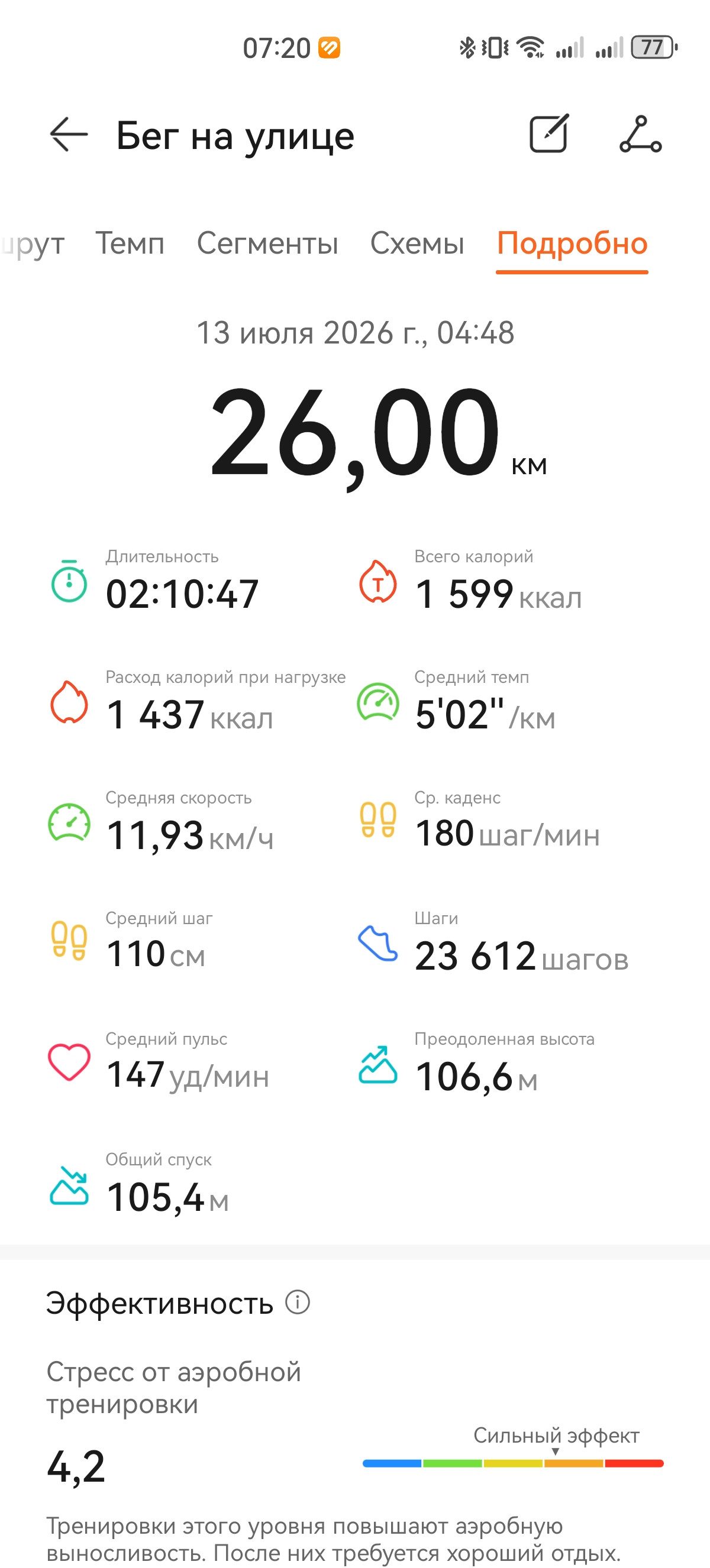Open the edit workout icon
This screenshot has width=710, height=1568.
[x=549, y=133]
